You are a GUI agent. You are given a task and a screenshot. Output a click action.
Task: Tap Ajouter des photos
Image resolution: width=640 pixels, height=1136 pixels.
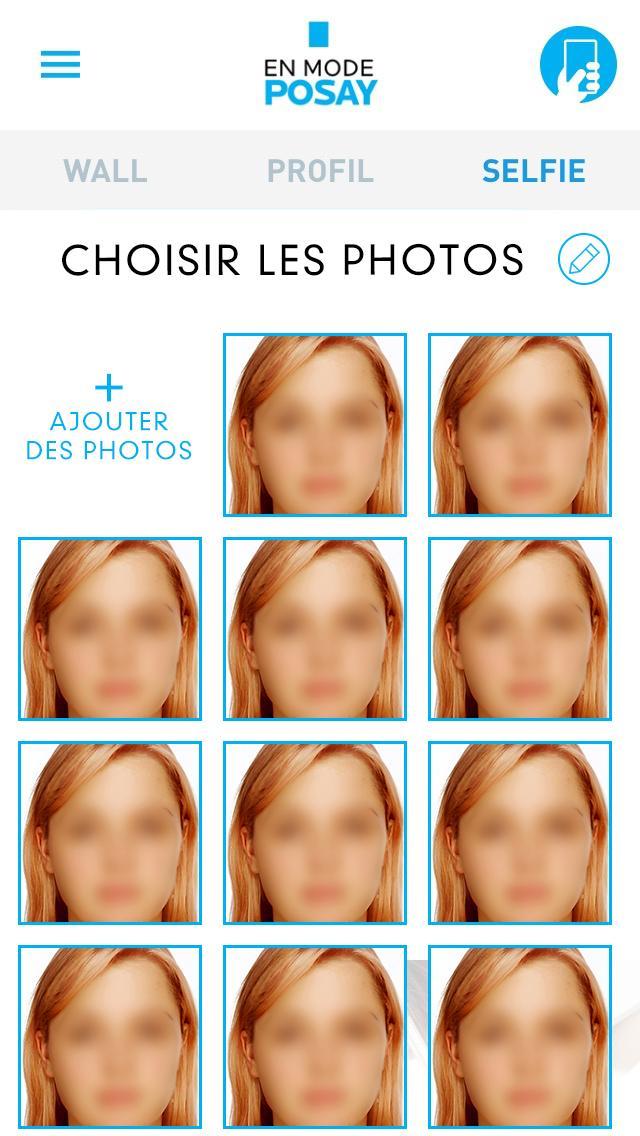point(109,420)
